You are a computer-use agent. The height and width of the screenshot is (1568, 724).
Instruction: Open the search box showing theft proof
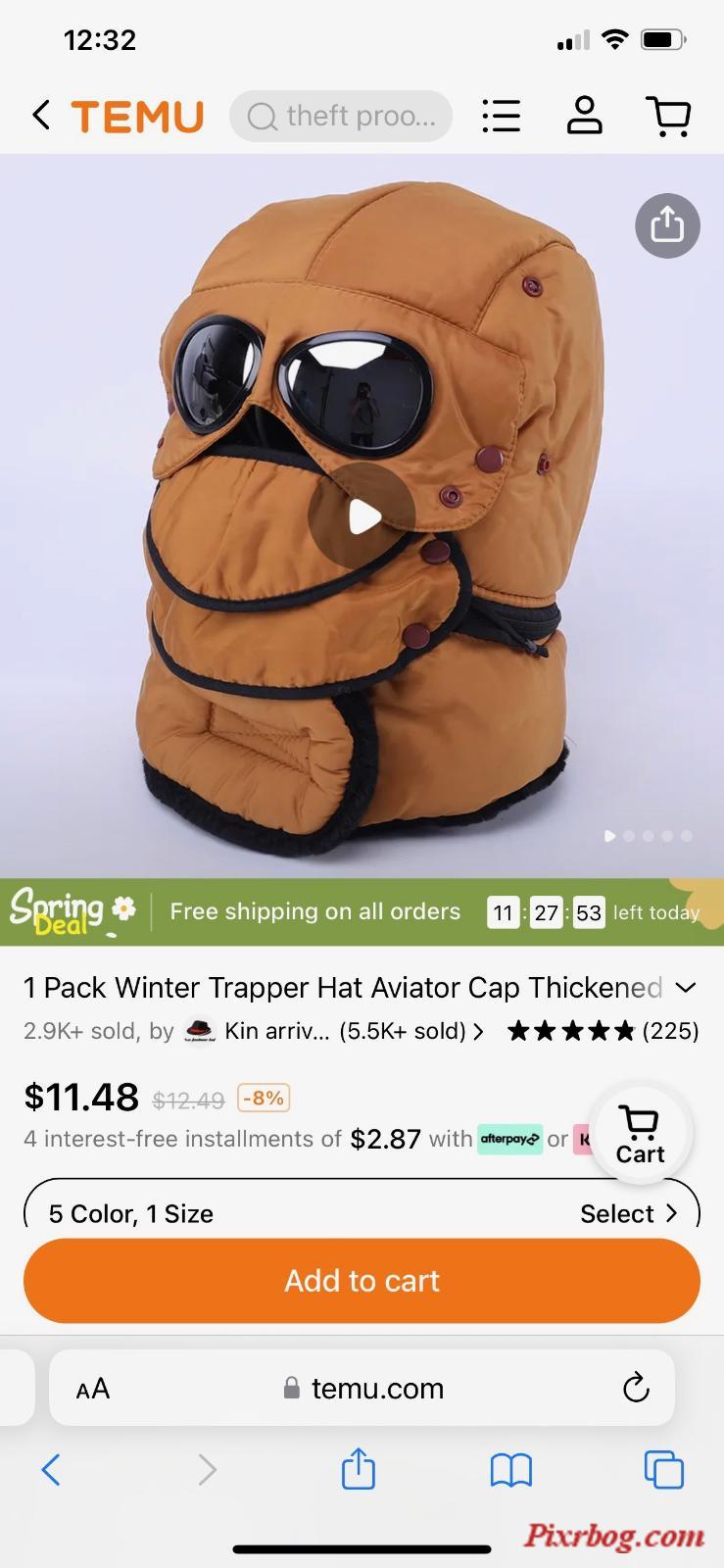[341, 117]
